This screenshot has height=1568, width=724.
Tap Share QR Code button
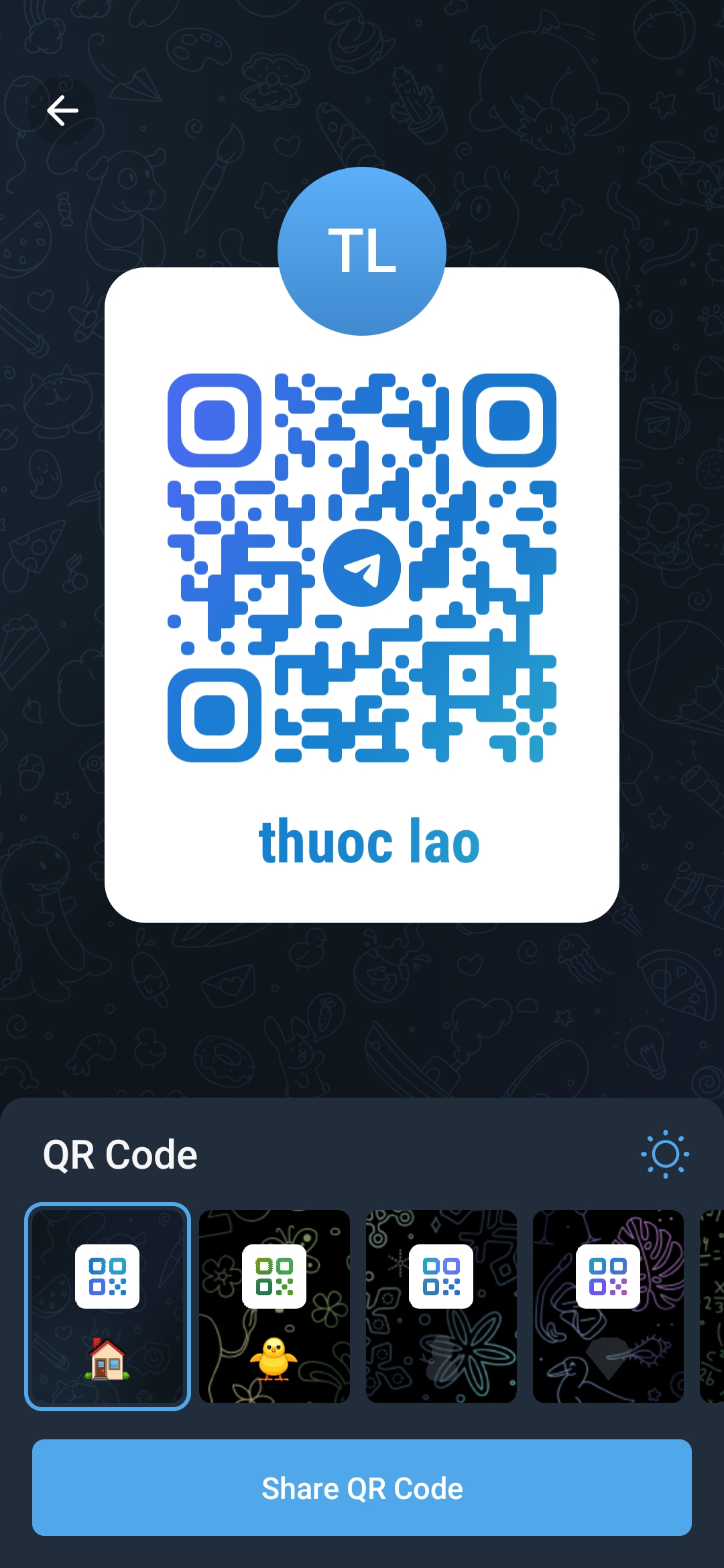[362, 1488]
